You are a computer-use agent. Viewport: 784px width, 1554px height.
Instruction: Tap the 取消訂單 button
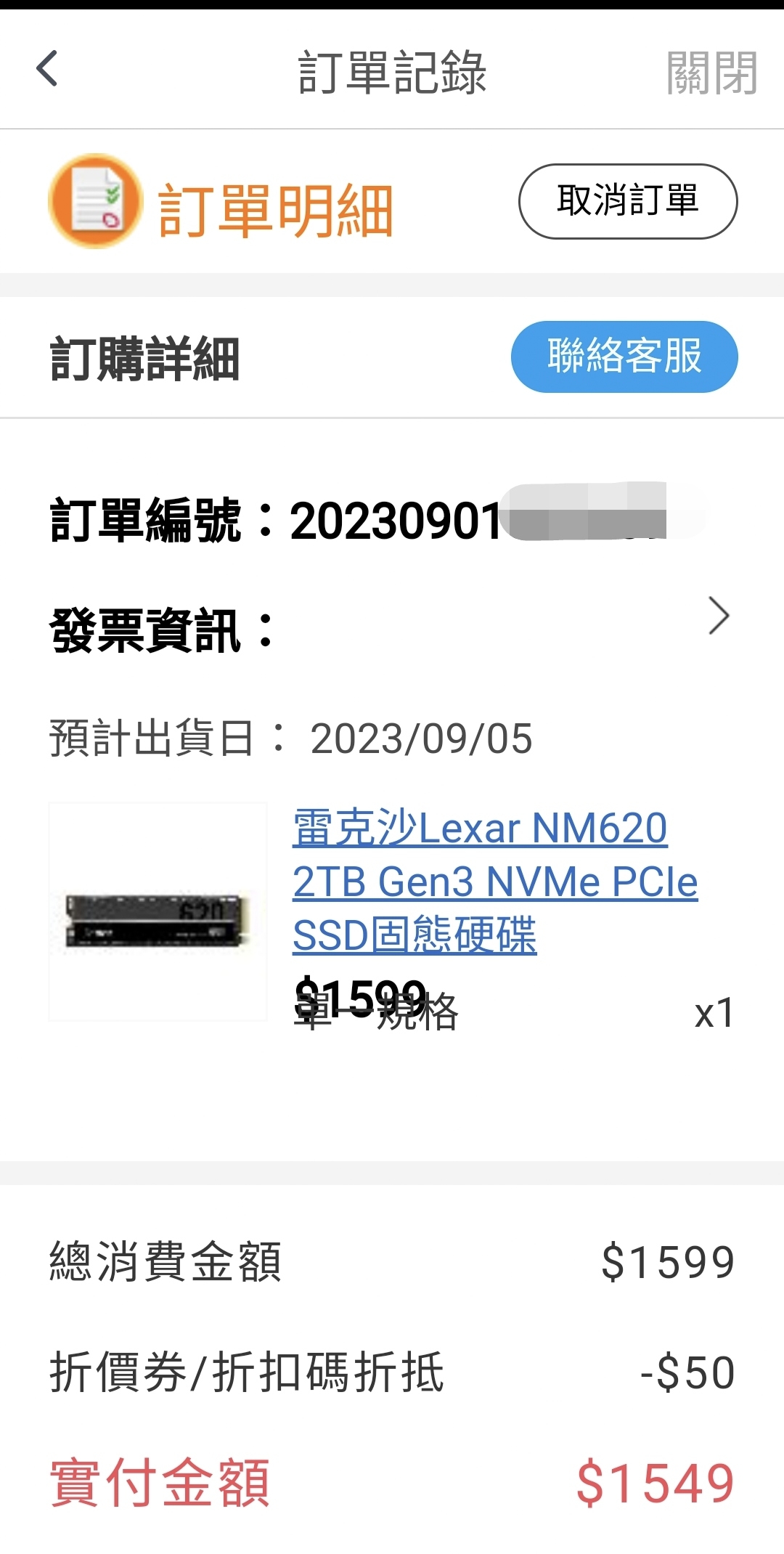pos(628,201)
